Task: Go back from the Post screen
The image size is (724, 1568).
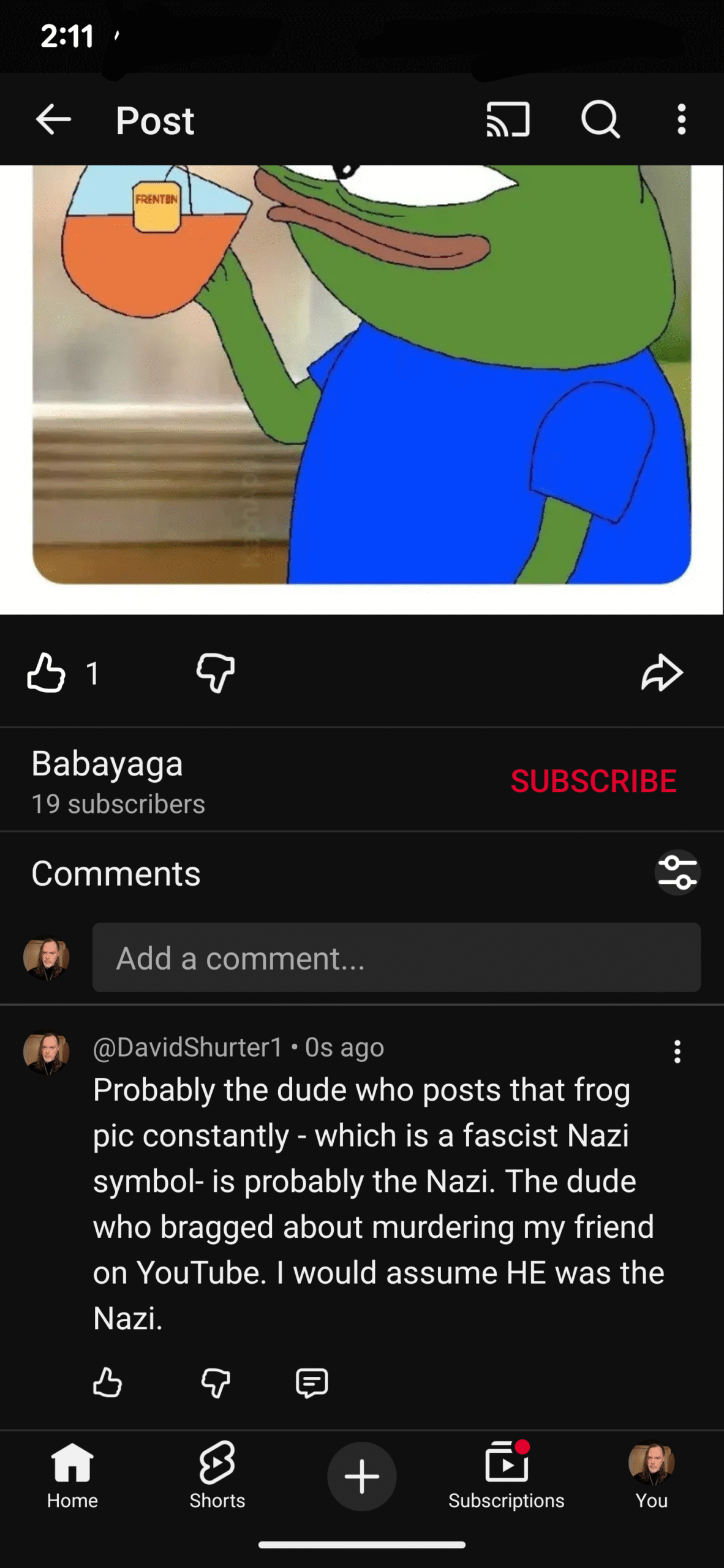Action: click(x=53, y=119)
